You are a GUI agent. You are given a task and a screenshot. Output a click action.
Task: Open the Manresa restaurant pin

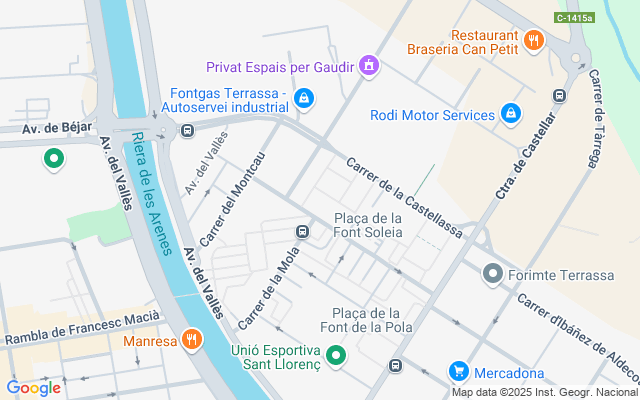click(192, 340)
